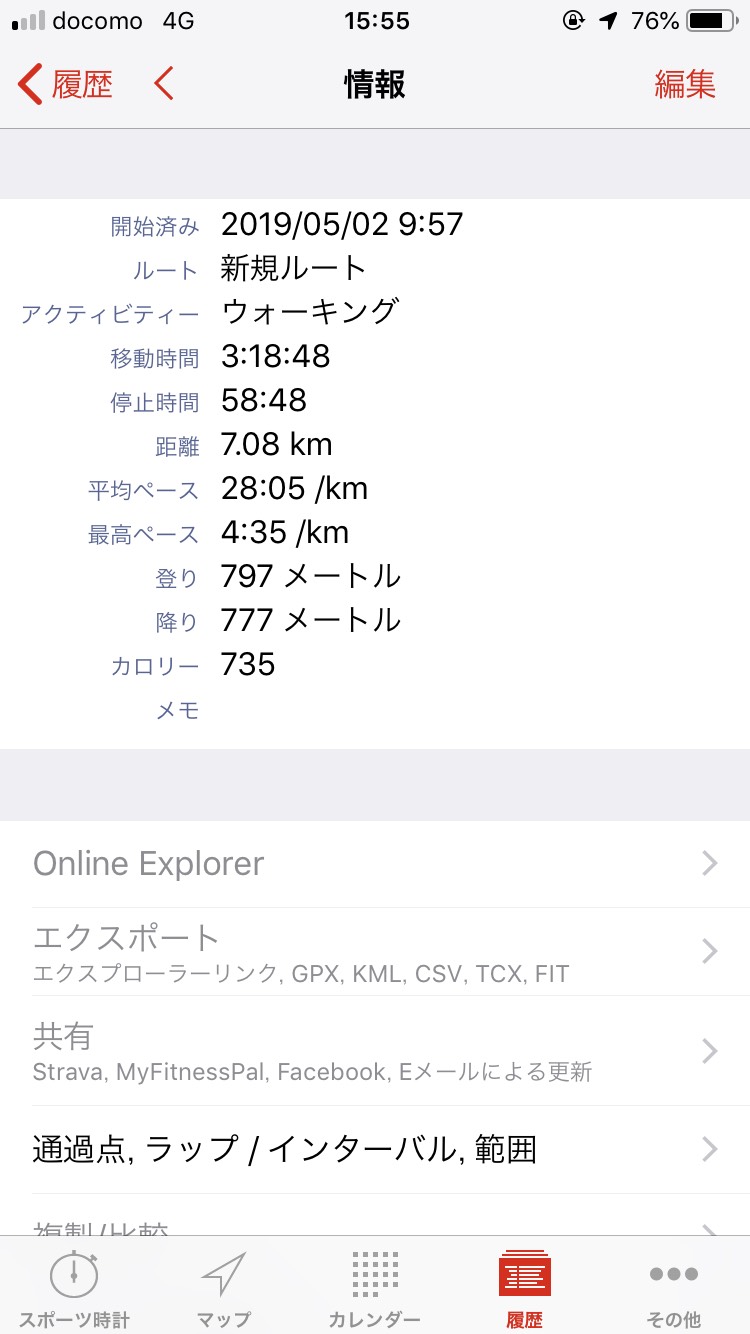Open the Online Explorer row
The image size is (750, 1334).
[x=375, y=864]
